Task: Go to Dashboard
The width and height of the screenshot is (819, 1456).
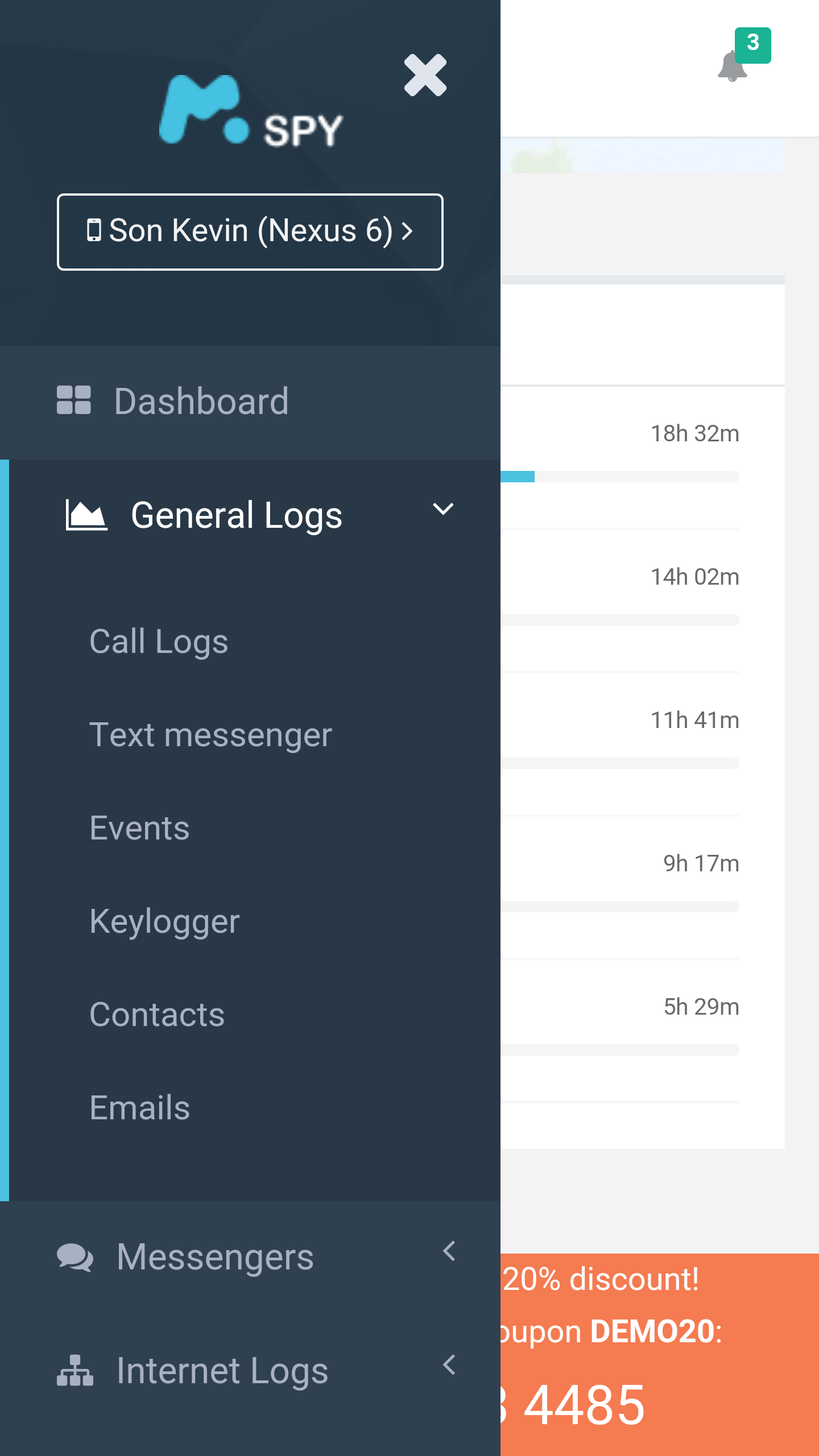Action: (250, 402)
